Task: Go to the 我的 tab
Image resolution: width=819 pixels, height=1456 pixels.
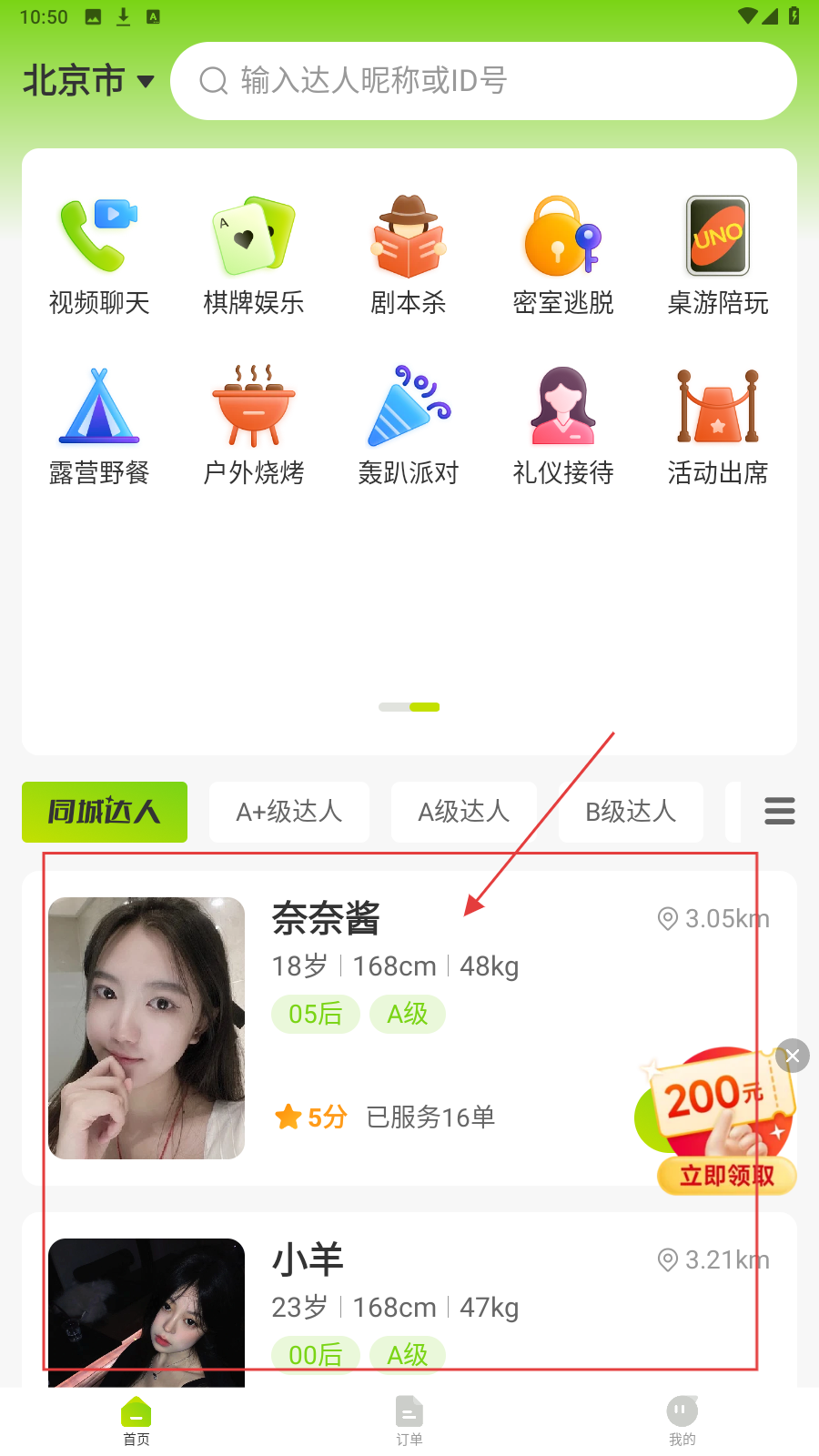Action: tap(682, 1420)
